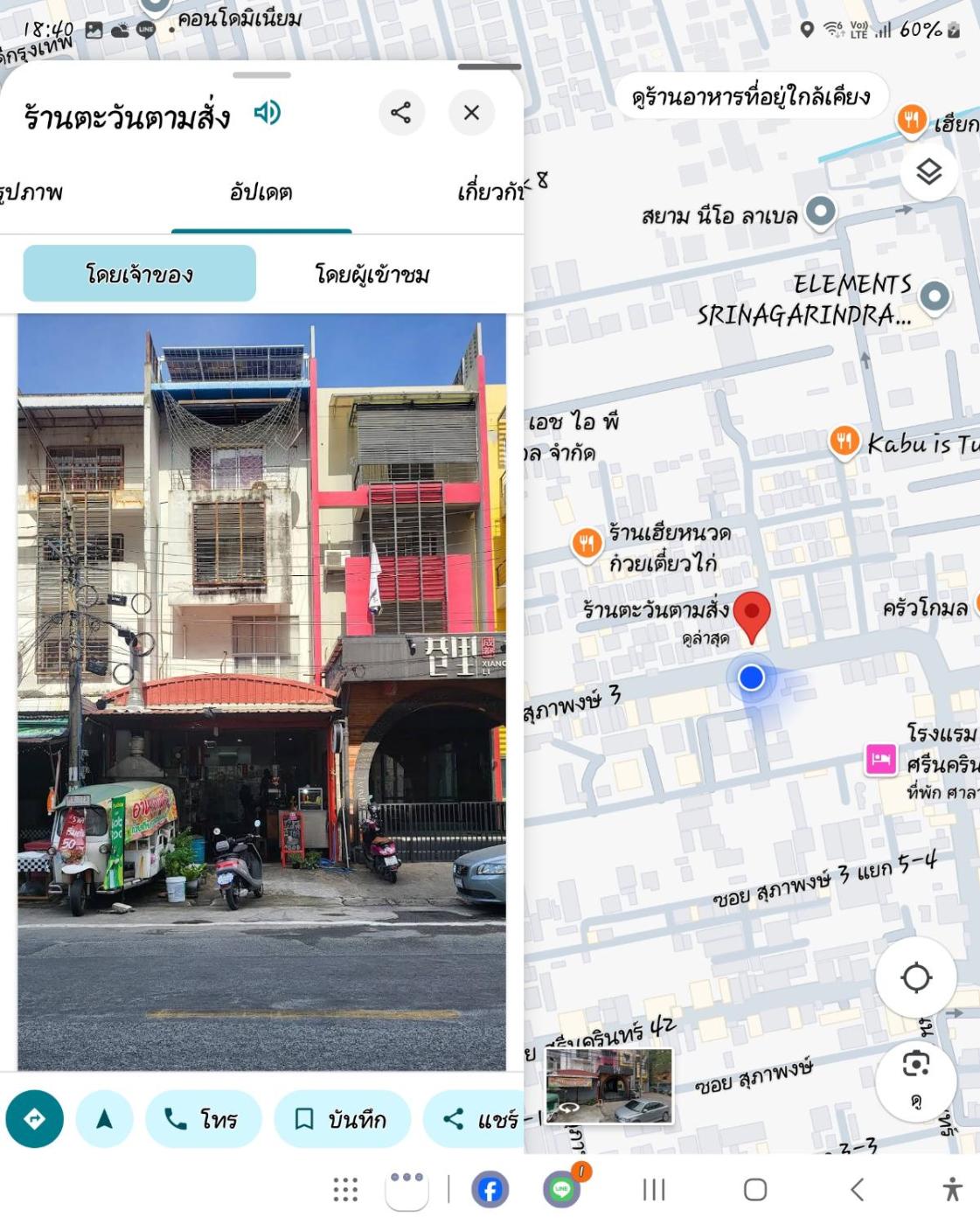Save the place with บันทึก

[342, 1119]
